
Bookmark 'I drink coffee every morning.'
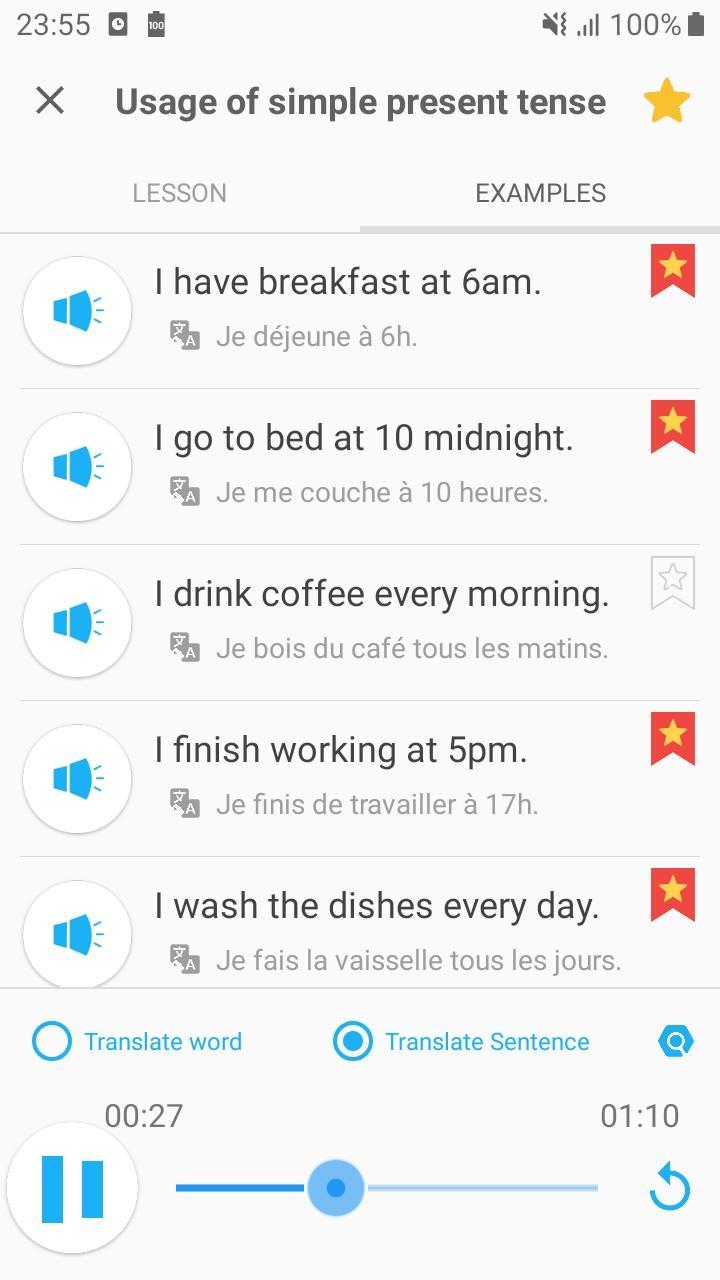click(673, 582)
